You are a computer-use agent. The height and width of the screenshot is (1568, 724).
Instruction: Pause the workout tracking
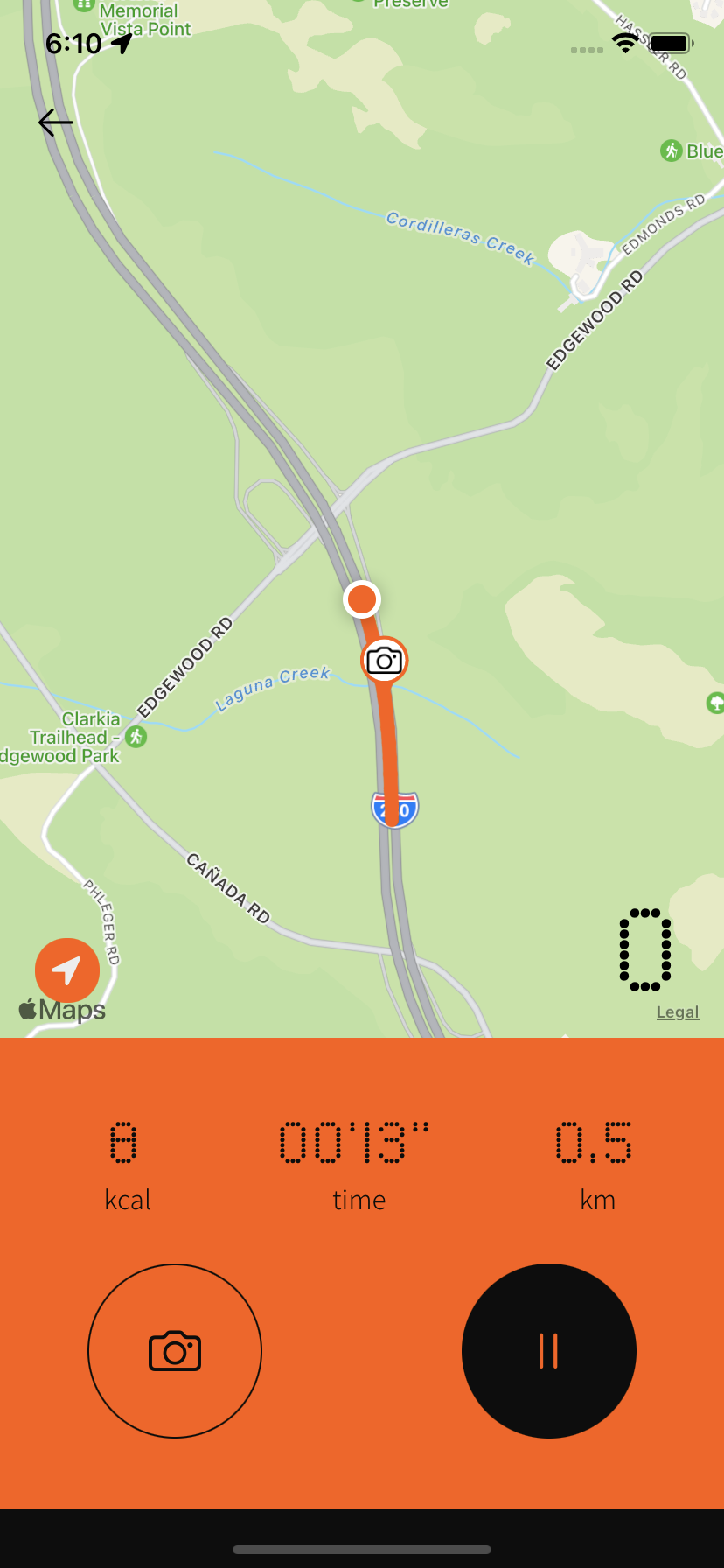click(x=548, y=1350)
